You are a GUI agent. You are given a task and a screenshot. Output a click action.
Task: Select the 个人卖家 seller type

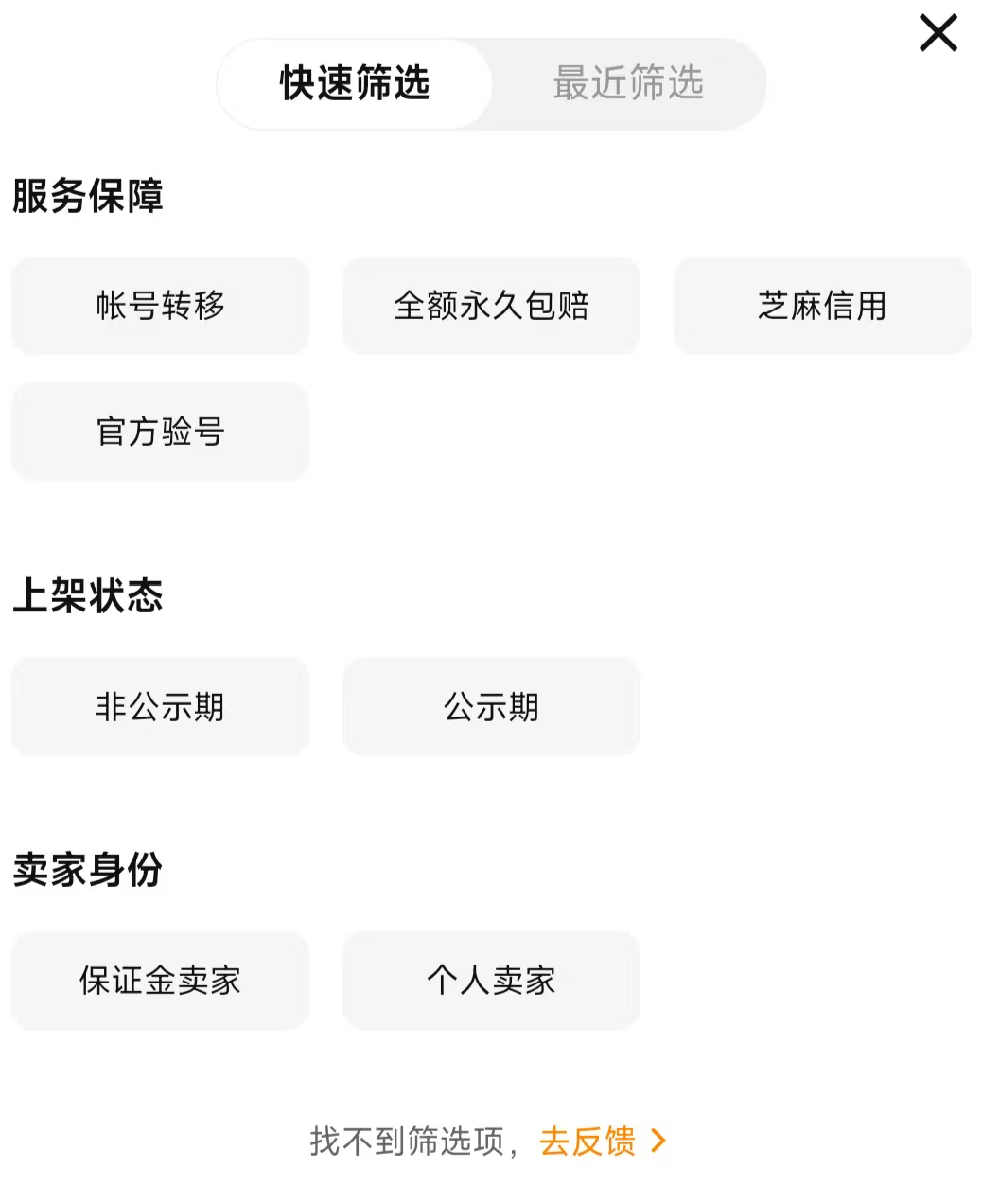tap(491, 981)
